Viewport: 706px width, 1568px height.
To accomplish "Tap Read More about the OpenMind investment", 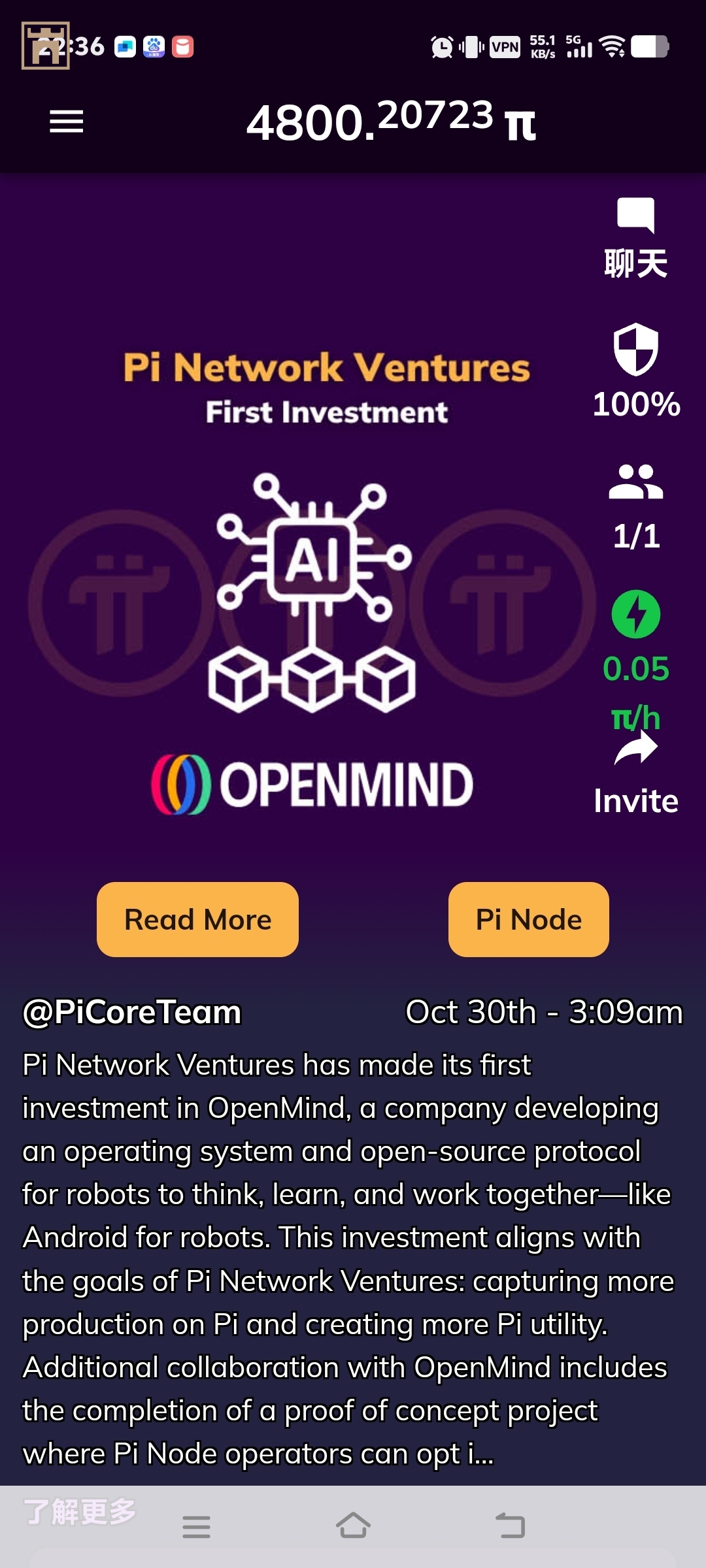I will coord(197,919).
